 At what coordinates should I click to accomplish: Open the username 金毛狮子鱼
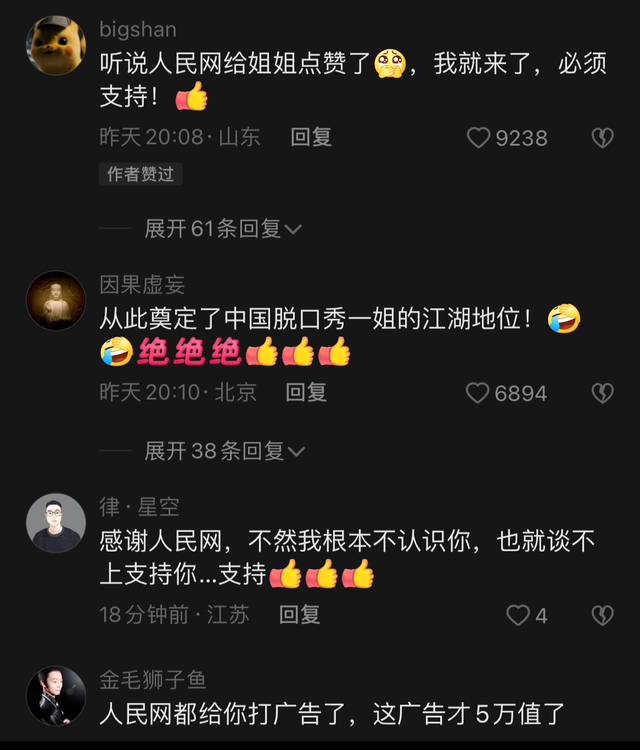click(x=152, y=680)
